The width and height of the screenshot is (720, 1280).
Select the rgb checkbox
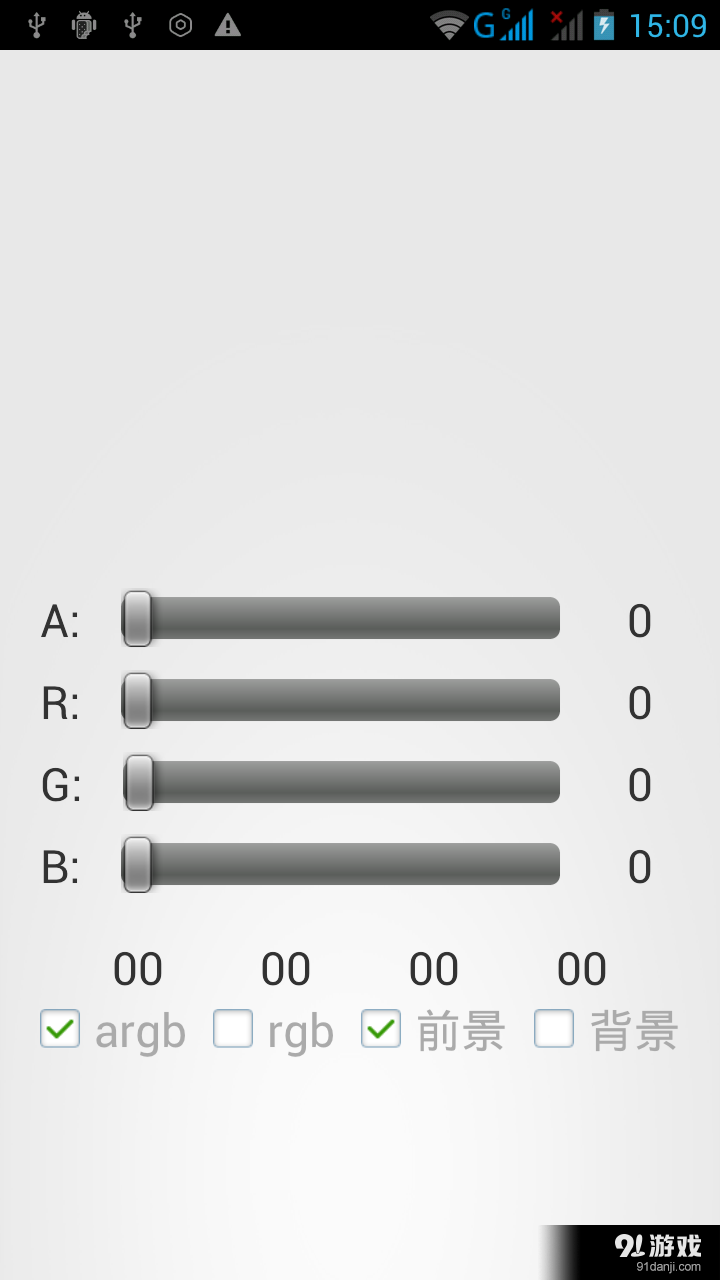(233, 1029)
